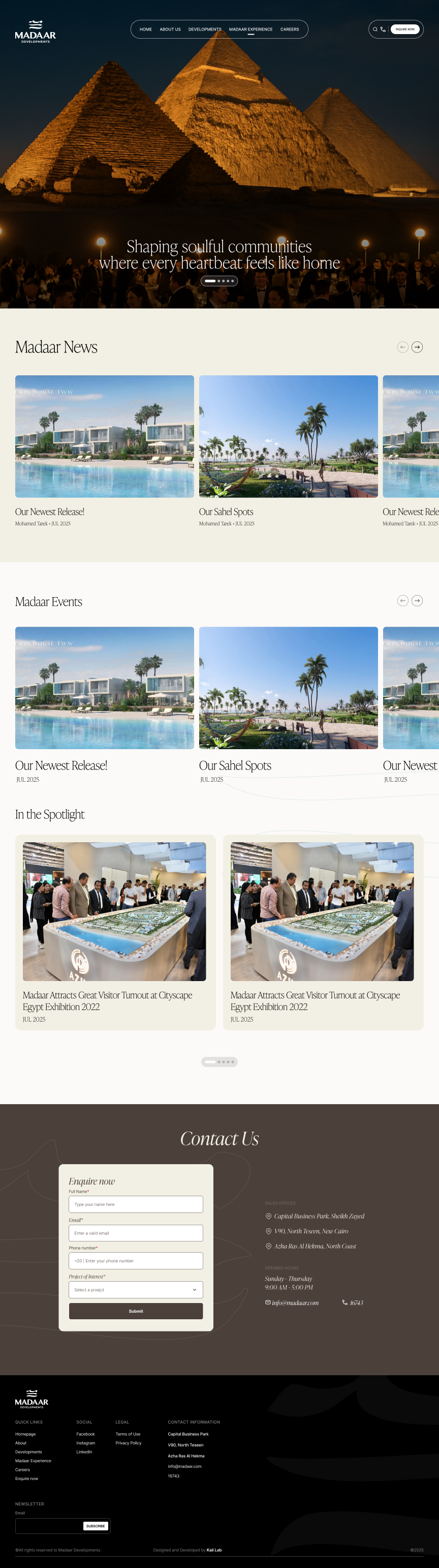Subscribe to the newsletter
Viewport: 439px width, 1568px height.
click(x=96, y=1526)
